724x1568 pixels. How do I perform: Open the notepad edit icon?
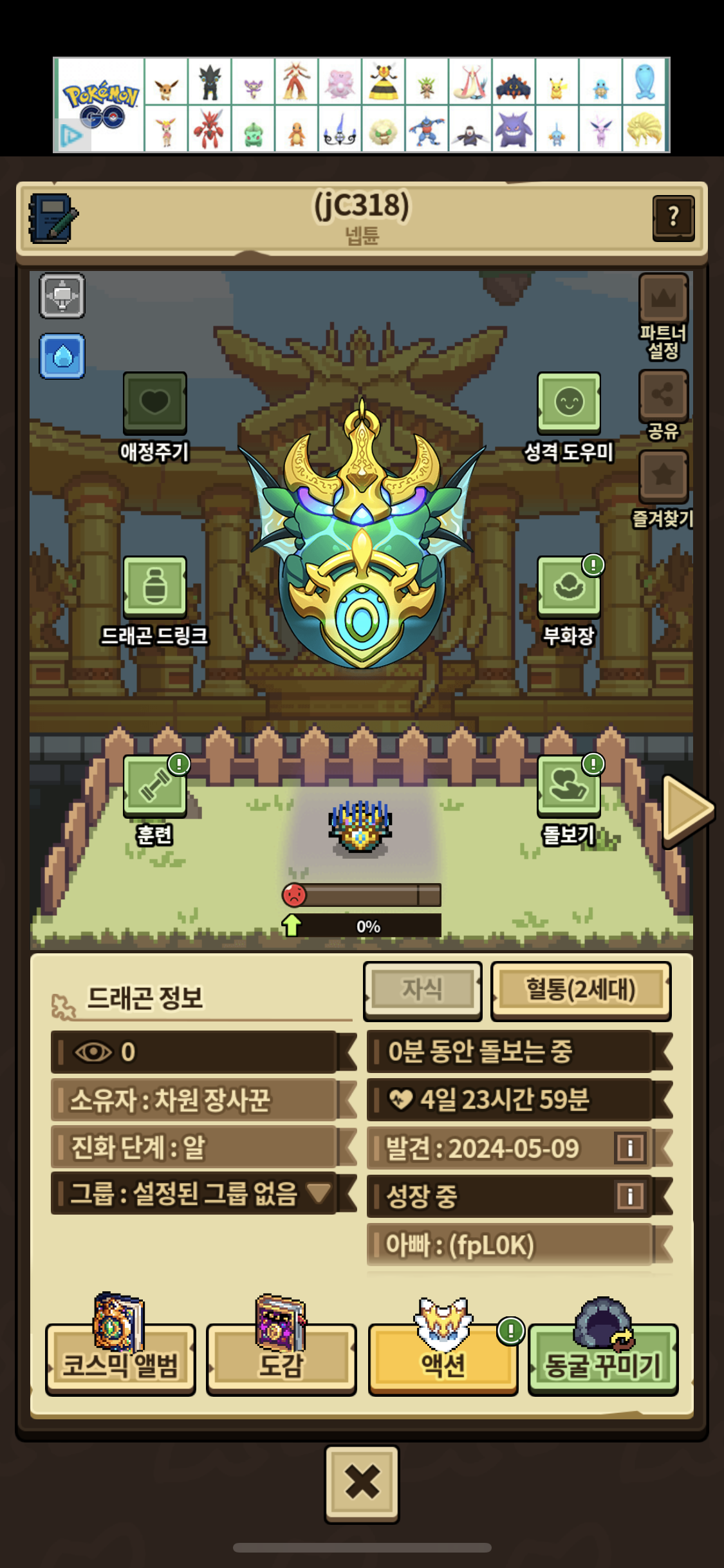point(53,218)
